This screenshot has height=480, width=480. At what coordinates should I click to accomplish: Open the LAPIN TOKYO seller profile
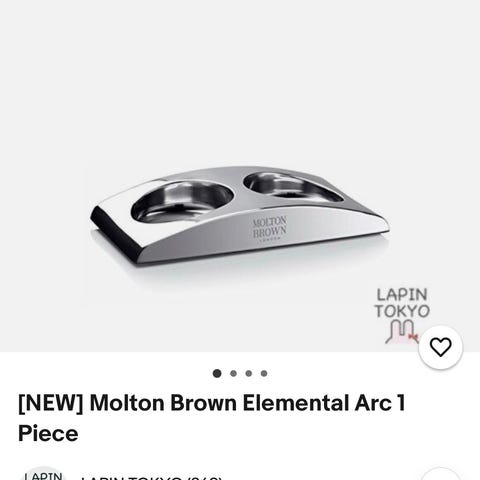coord(152,477)
